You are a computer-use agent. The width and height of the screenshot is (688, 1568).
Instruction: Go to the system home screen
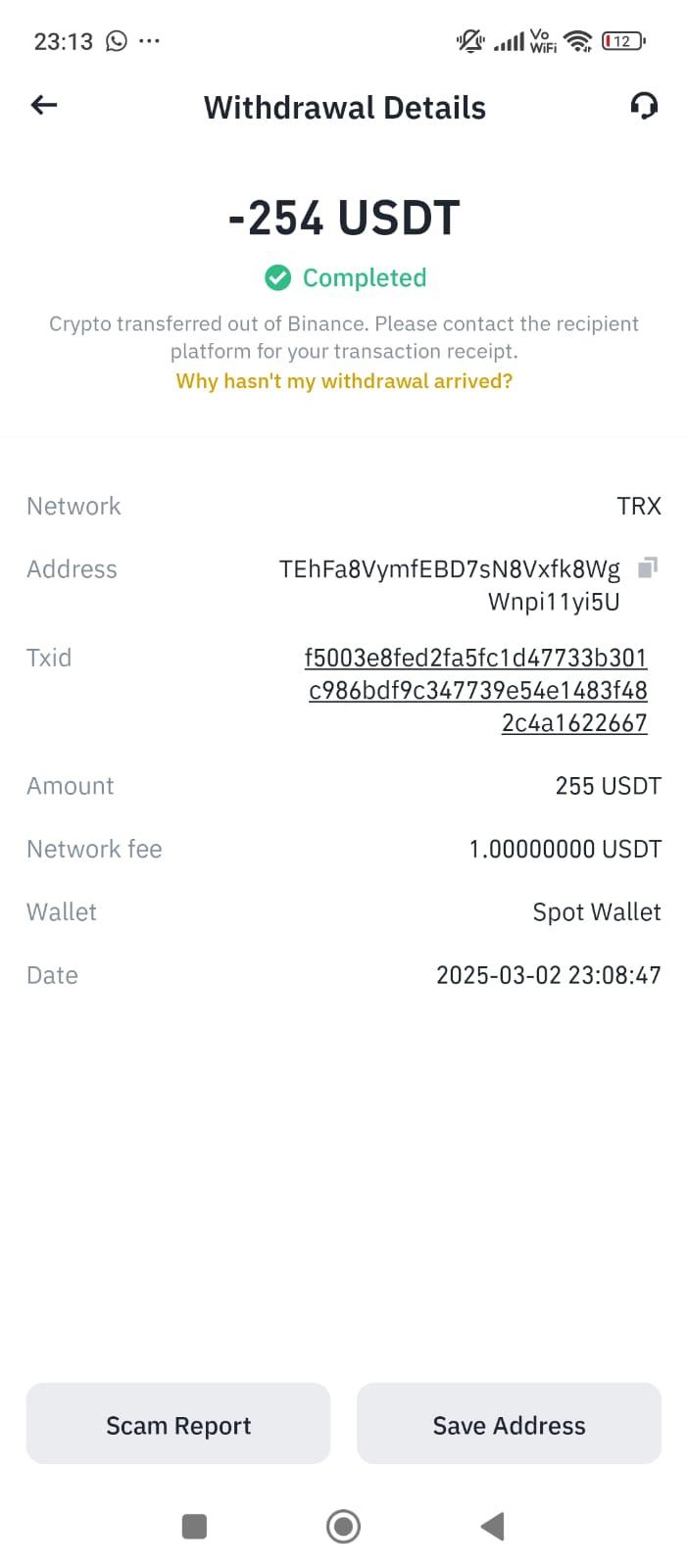click(343, 1526)
